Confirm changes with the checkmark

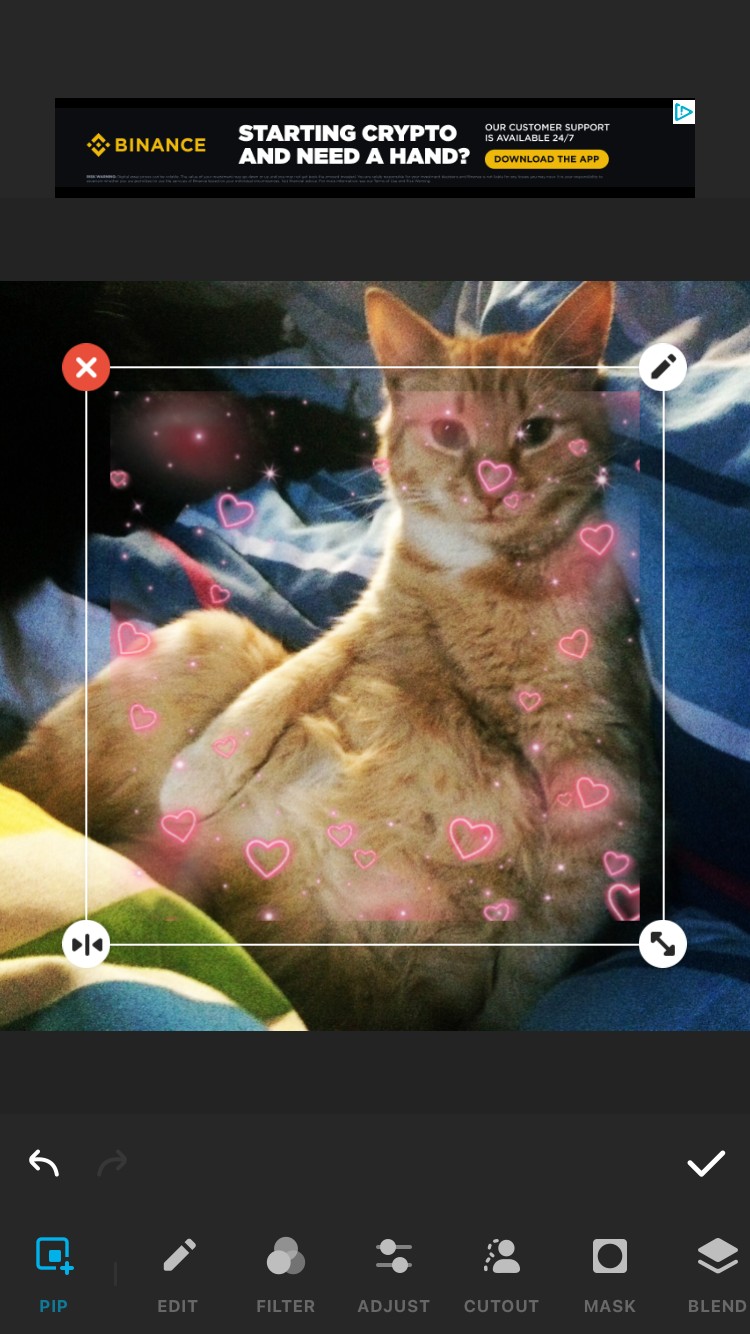coord(705,1163)
